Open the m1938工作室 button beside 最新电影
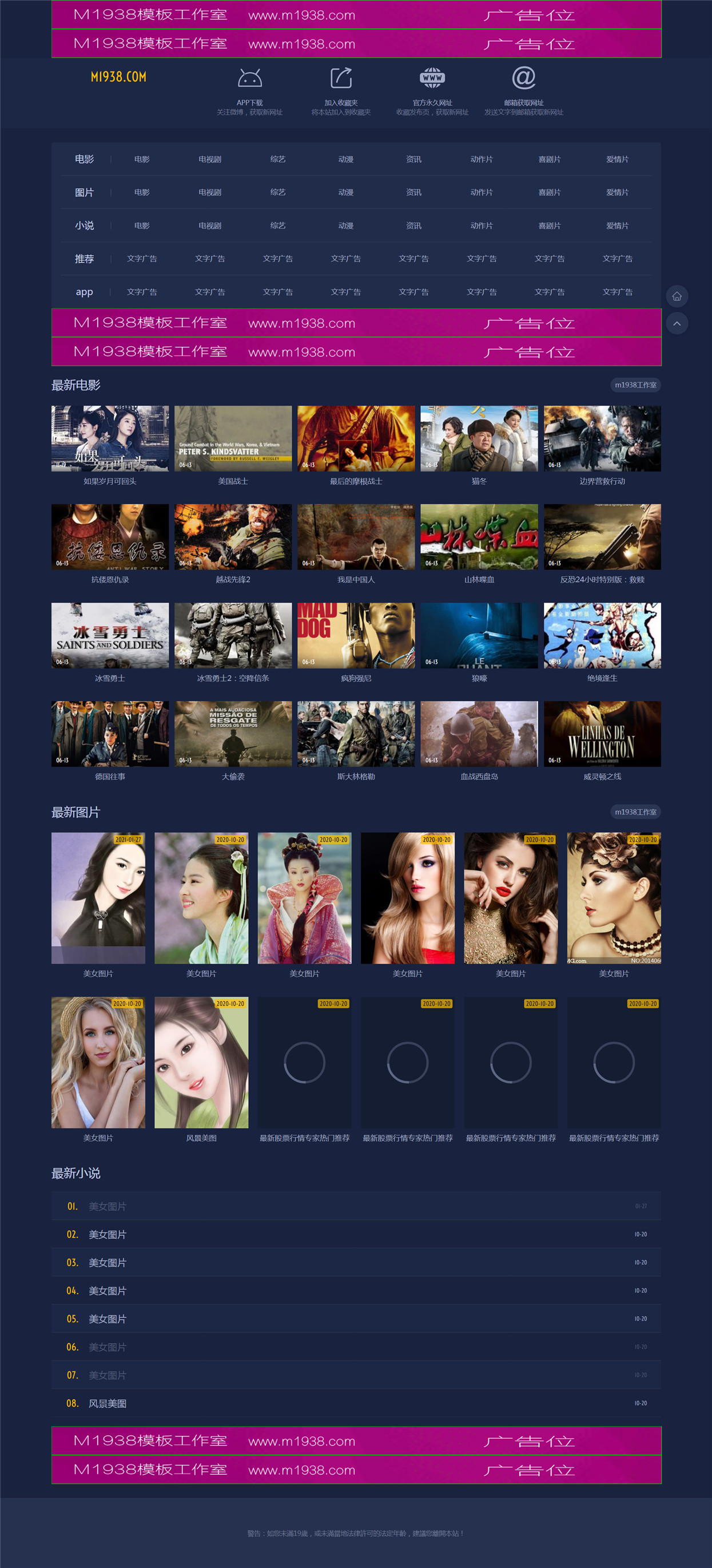This screenshot has height=1568, width=712. pos(635,385)
